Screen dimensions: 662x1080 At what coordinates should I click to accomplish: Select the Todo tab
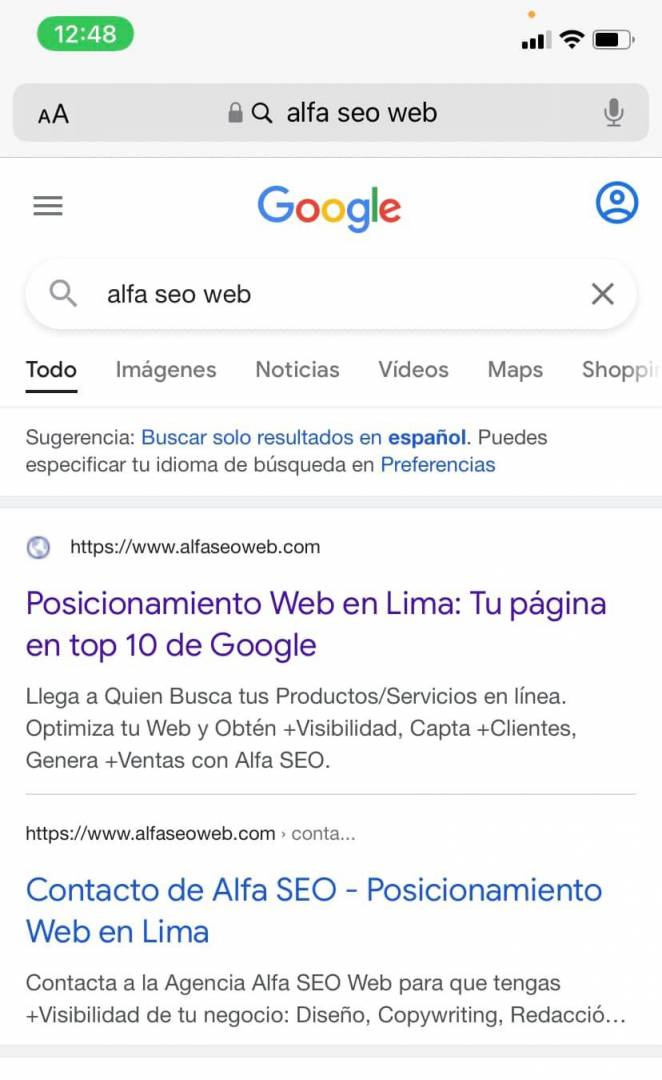tap(51, 370)
